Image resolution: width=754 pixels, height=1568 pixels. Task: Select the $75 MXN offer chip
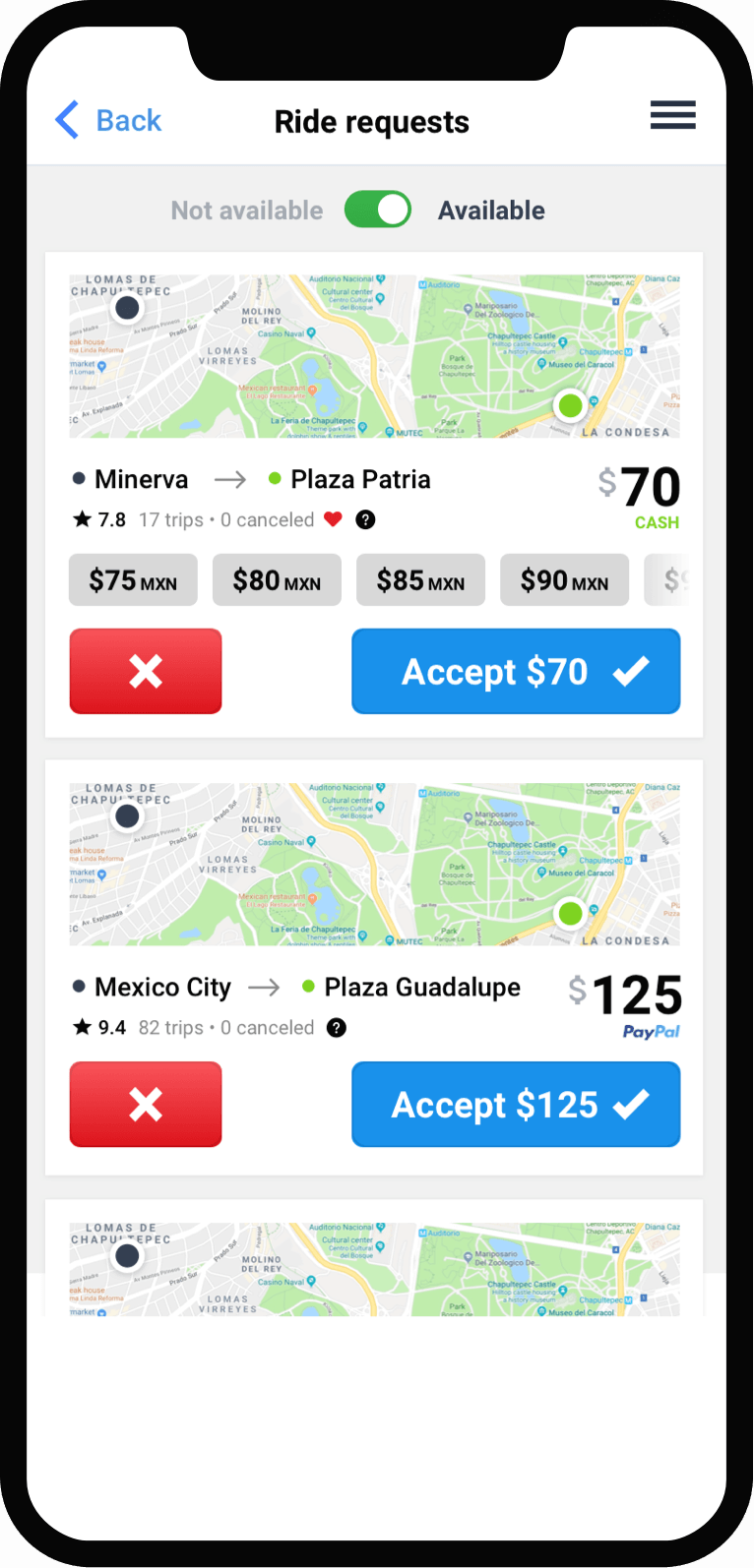click(x=133, y=580)
